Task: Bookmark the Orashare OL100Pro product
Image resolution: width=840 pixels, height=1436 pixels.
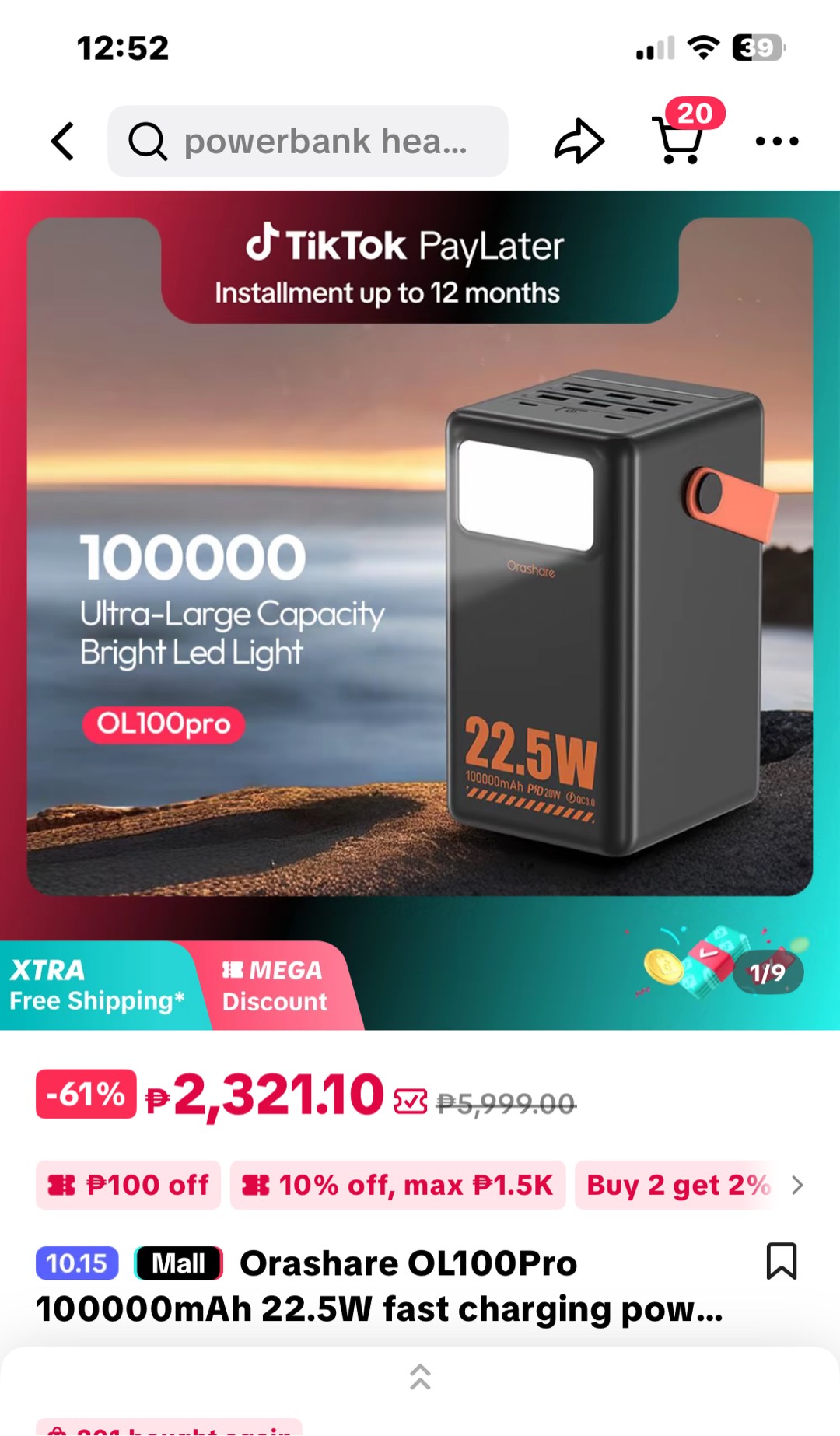Action: pyautogui.click(x=781, y=1261)
